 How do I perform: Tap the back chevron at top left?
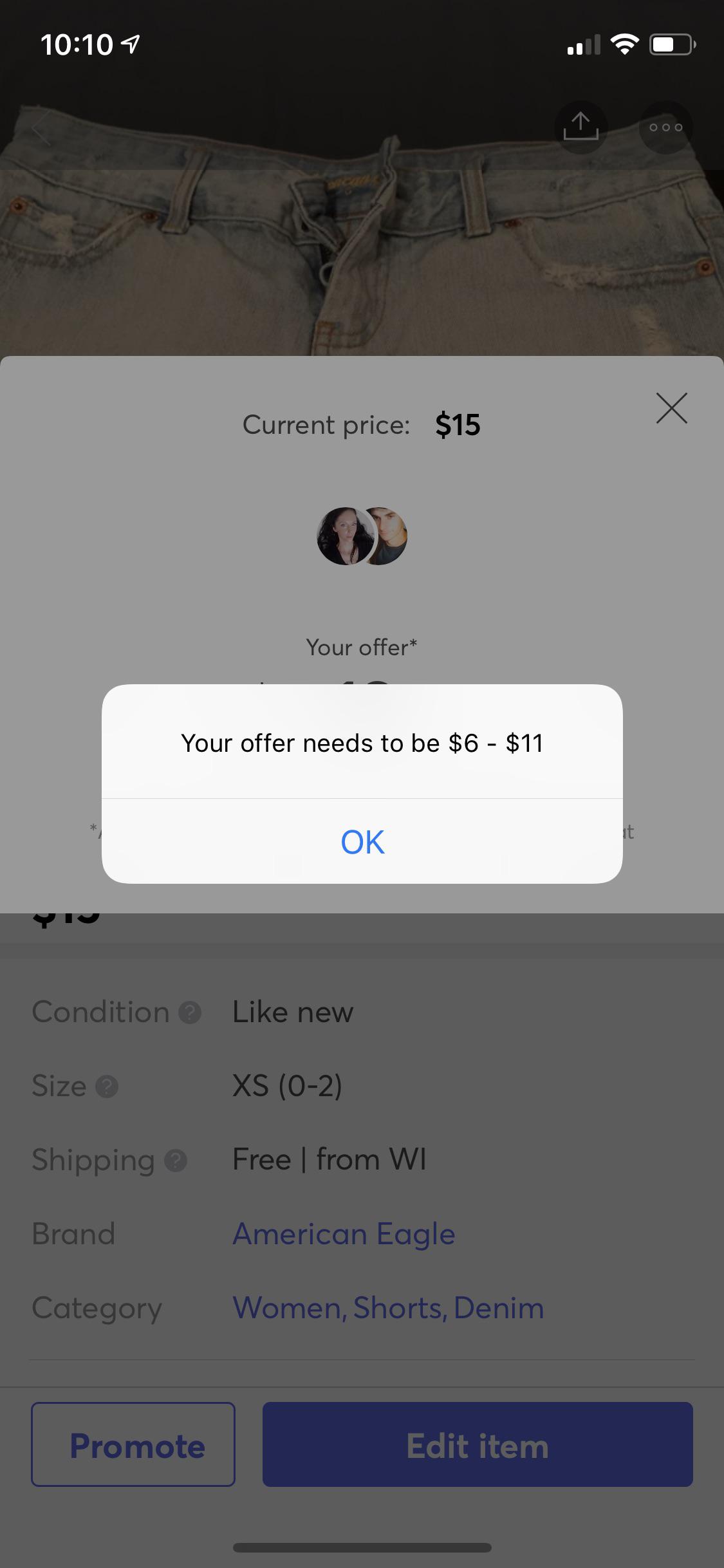[x=41, y=127]
